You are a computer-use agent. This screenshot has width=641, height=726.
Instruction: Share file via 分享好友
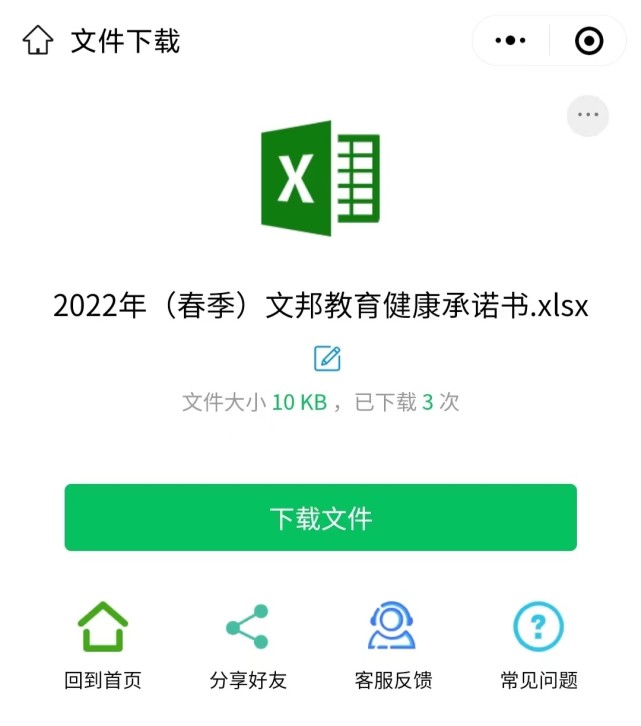(248, 646)
